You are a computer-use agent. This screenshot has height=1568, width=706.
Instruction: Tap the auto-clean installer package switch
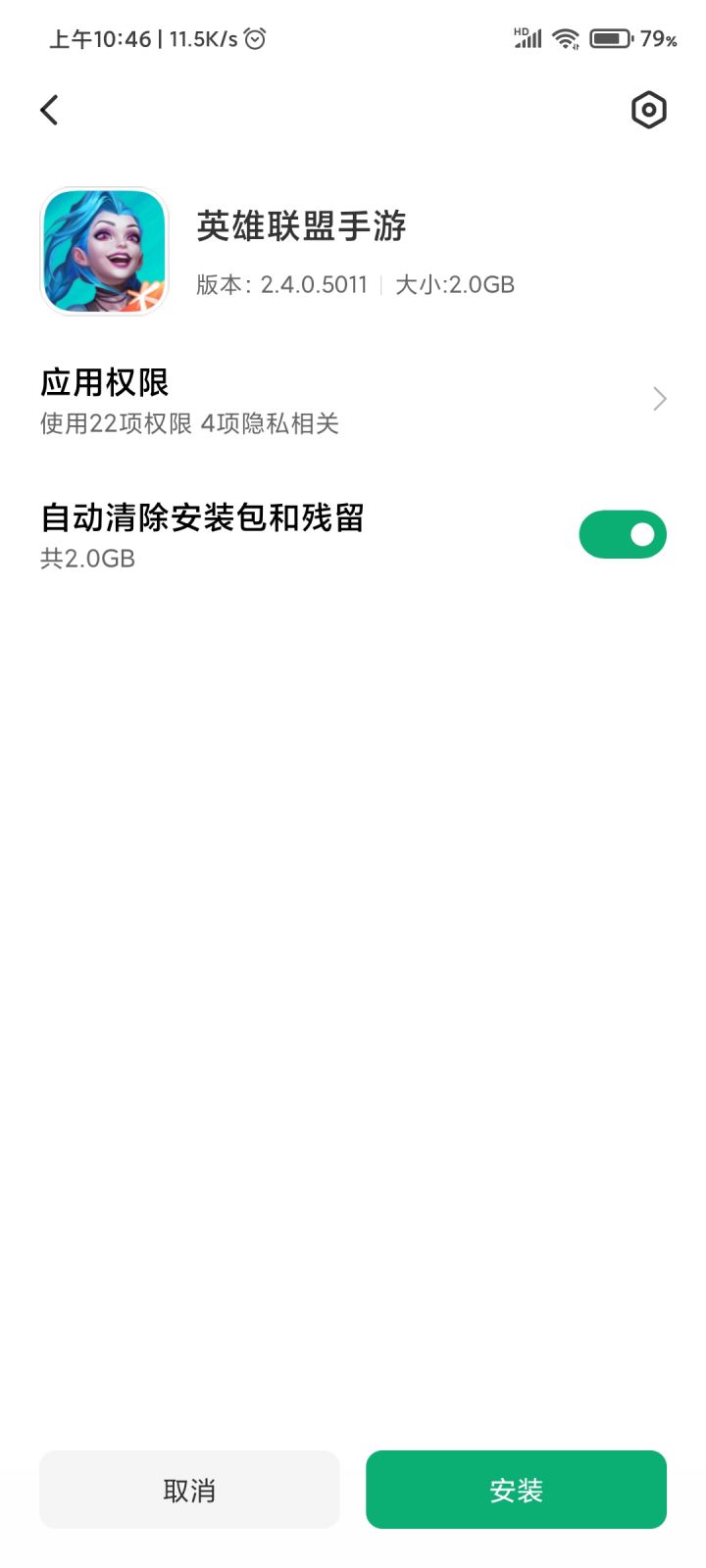[x=623, y=534]
